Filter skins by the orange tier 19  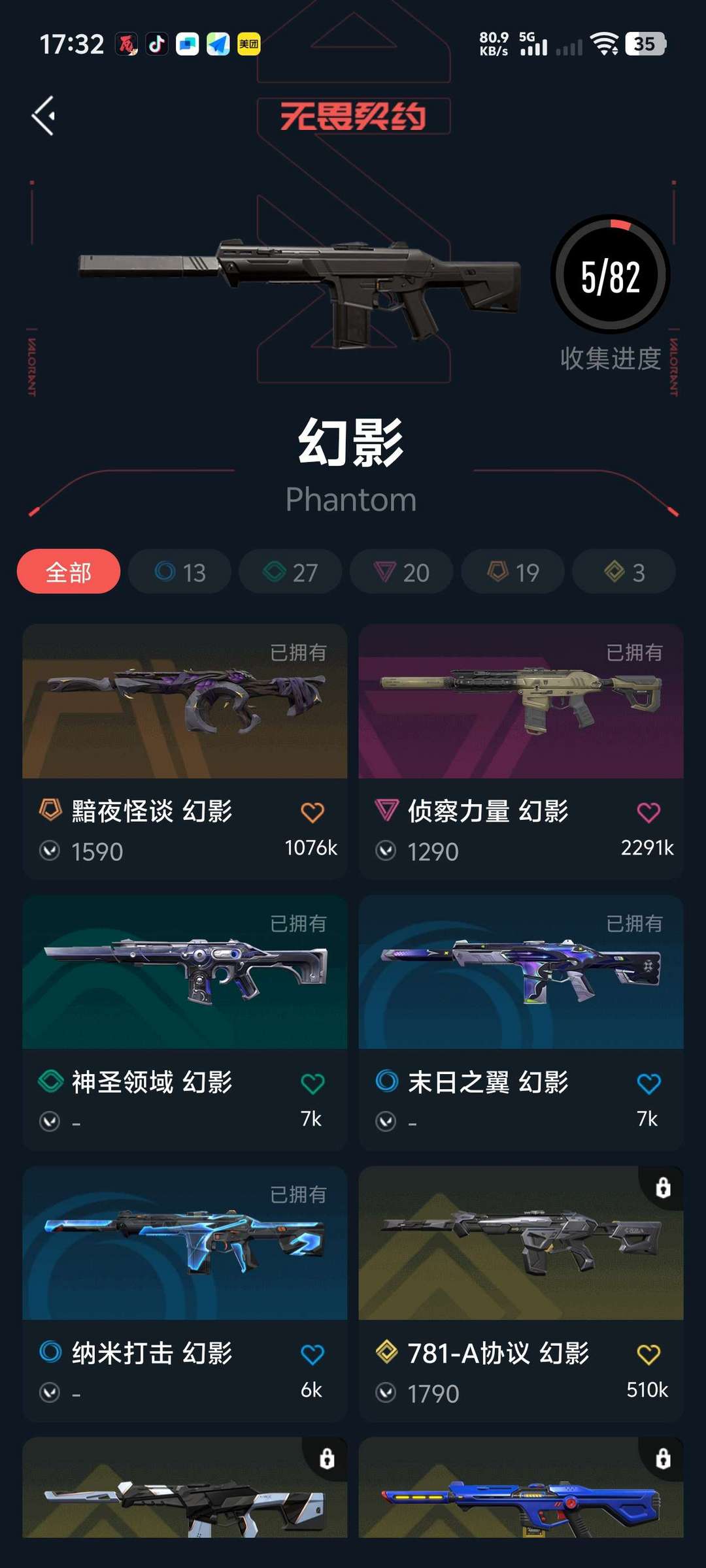[513, 572]
